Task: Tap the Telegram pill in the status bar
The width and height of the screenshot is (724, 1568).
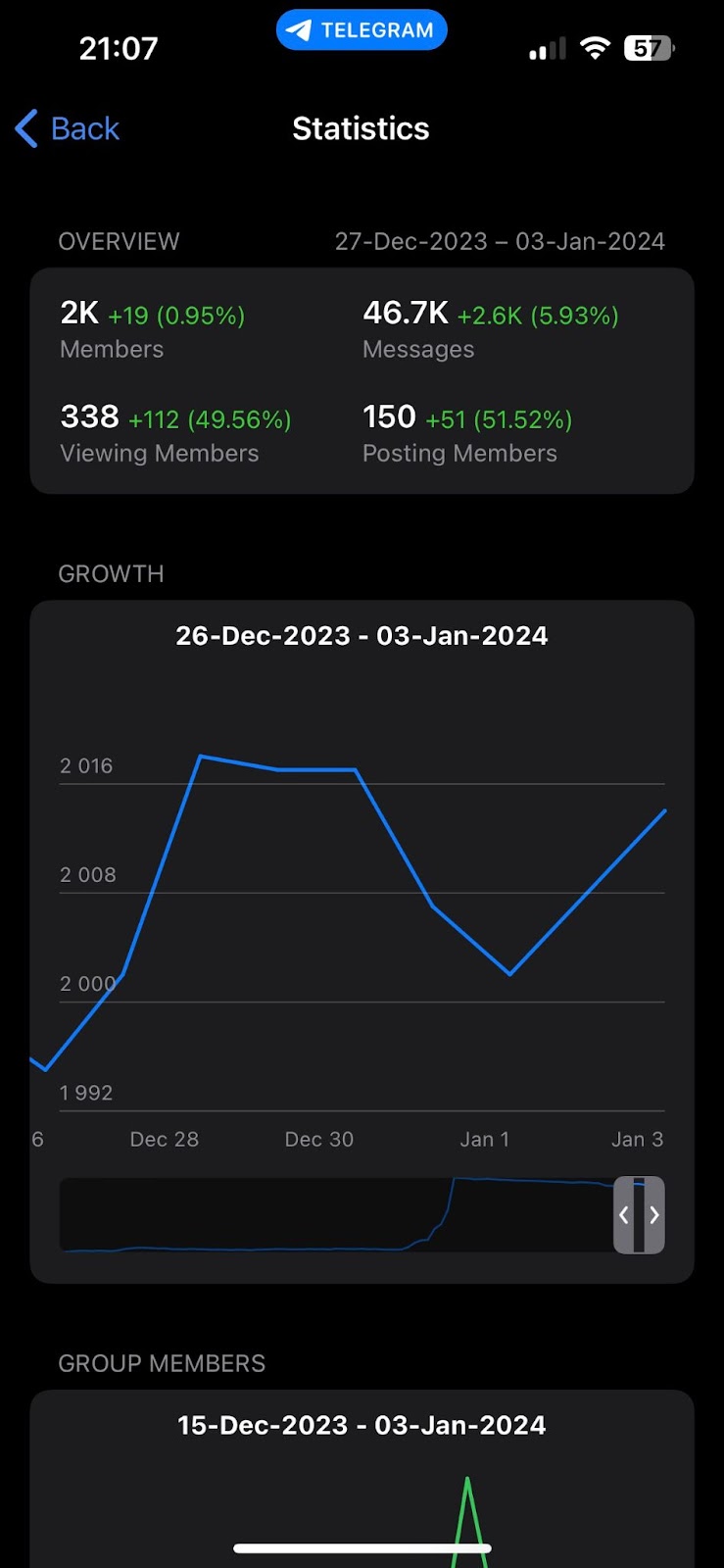Action: [x=362, y=29]
